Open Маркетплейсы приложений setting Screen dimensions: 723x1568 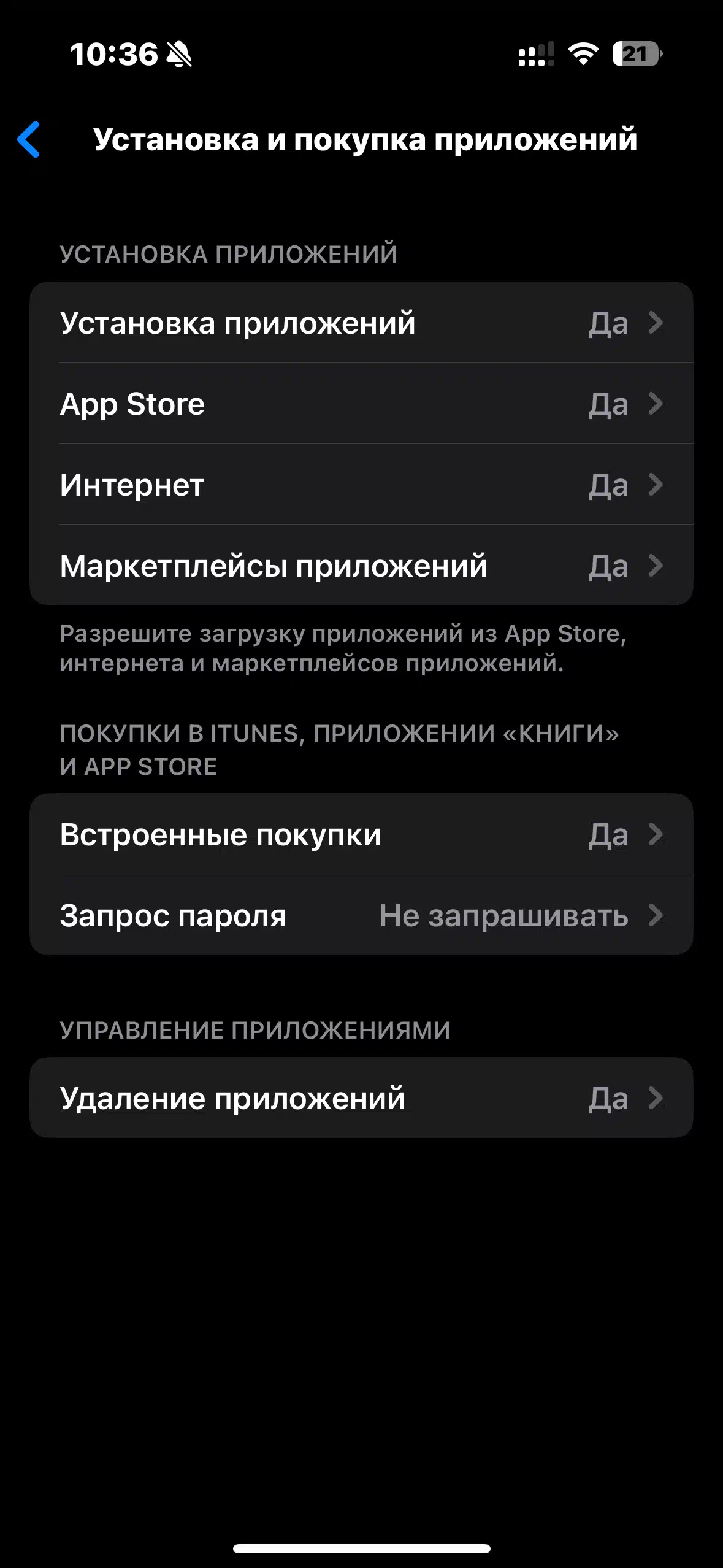pyautogui.click(x=361, y=565)
